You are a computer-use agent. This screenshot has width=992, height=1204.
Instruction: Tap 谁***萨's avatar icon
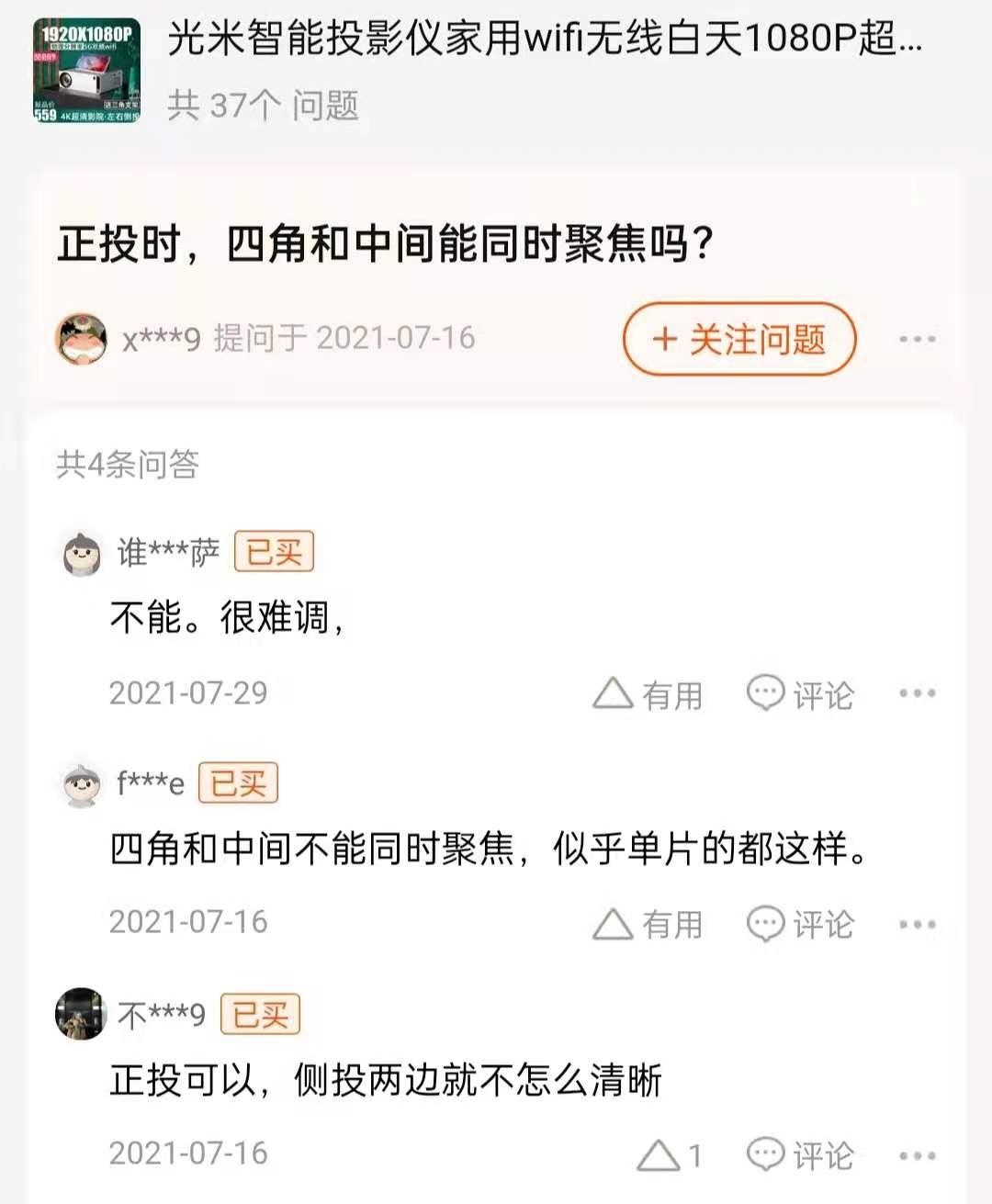(x=81, y=554)
